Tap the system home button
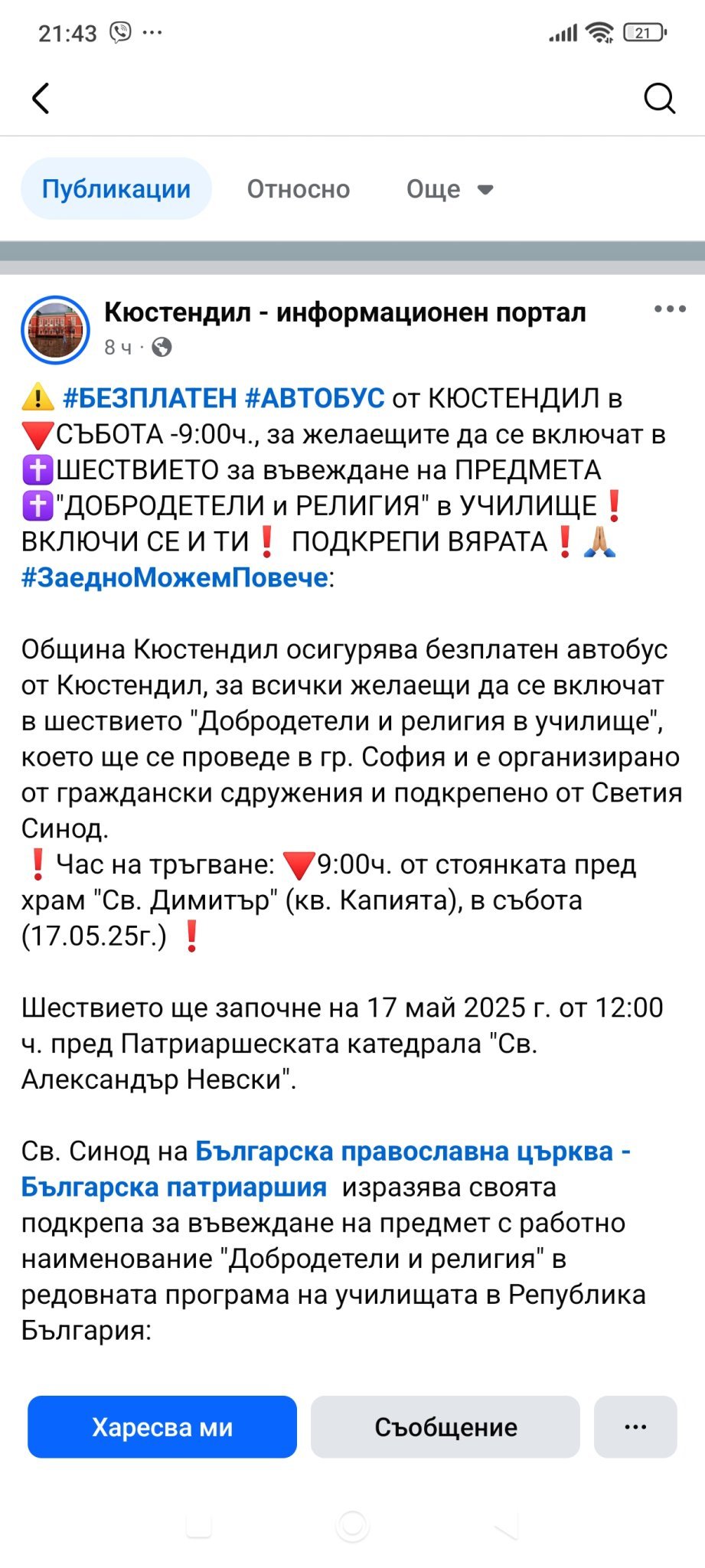 [352, 1527]
